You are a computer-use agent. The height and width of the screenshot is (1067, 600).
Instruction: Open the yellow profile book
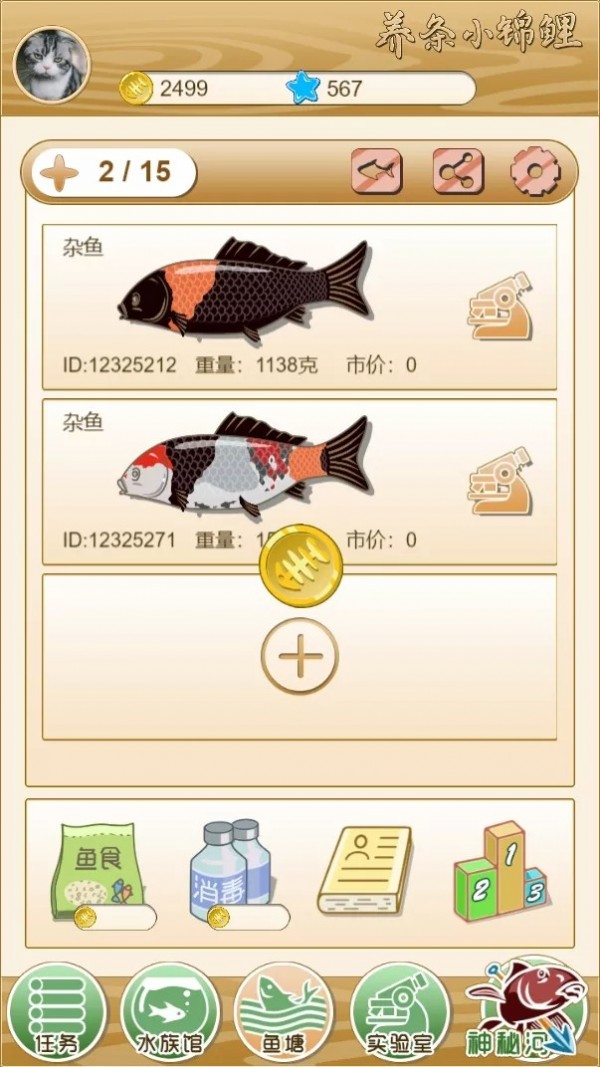(x=365, y=868)
